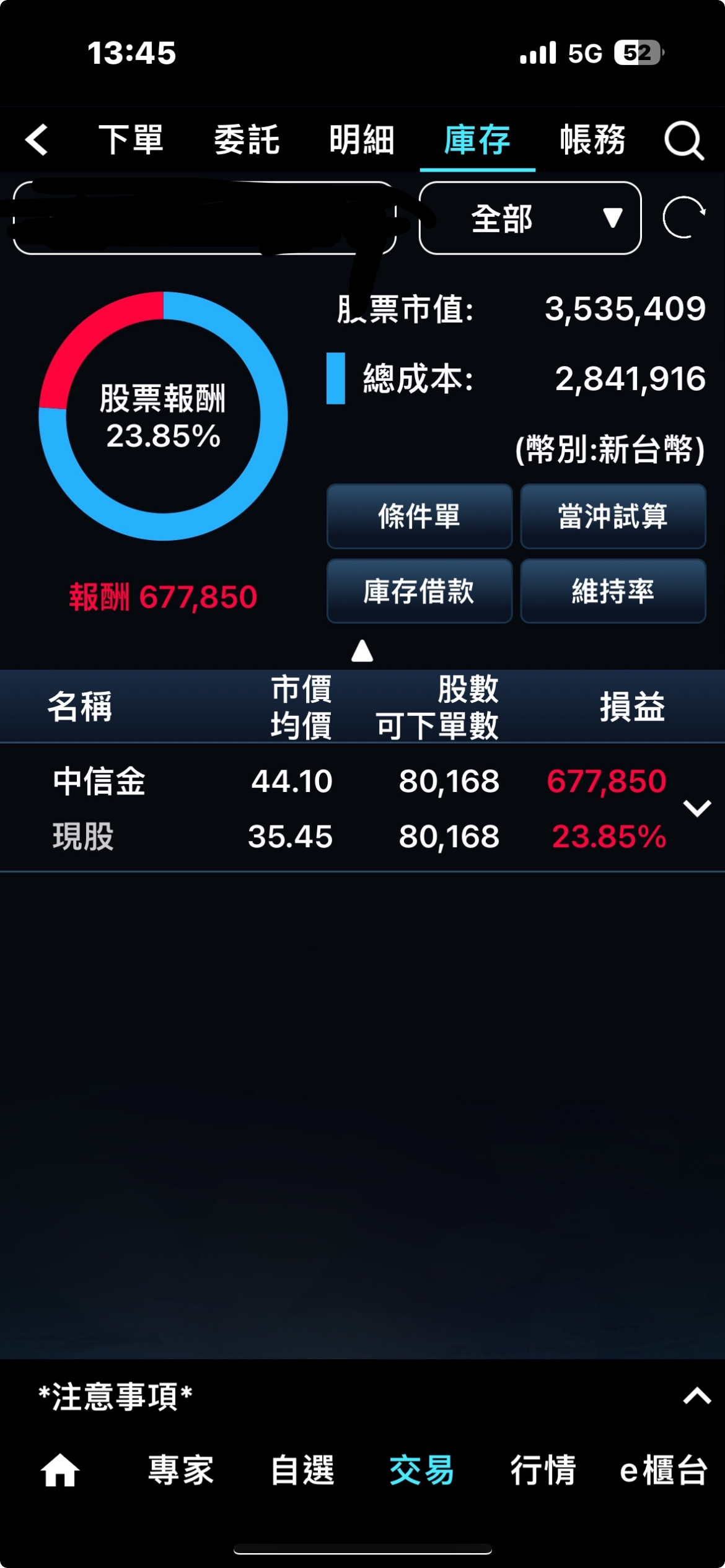Open the 專家 bottom tab

[x=180, y=1470]
